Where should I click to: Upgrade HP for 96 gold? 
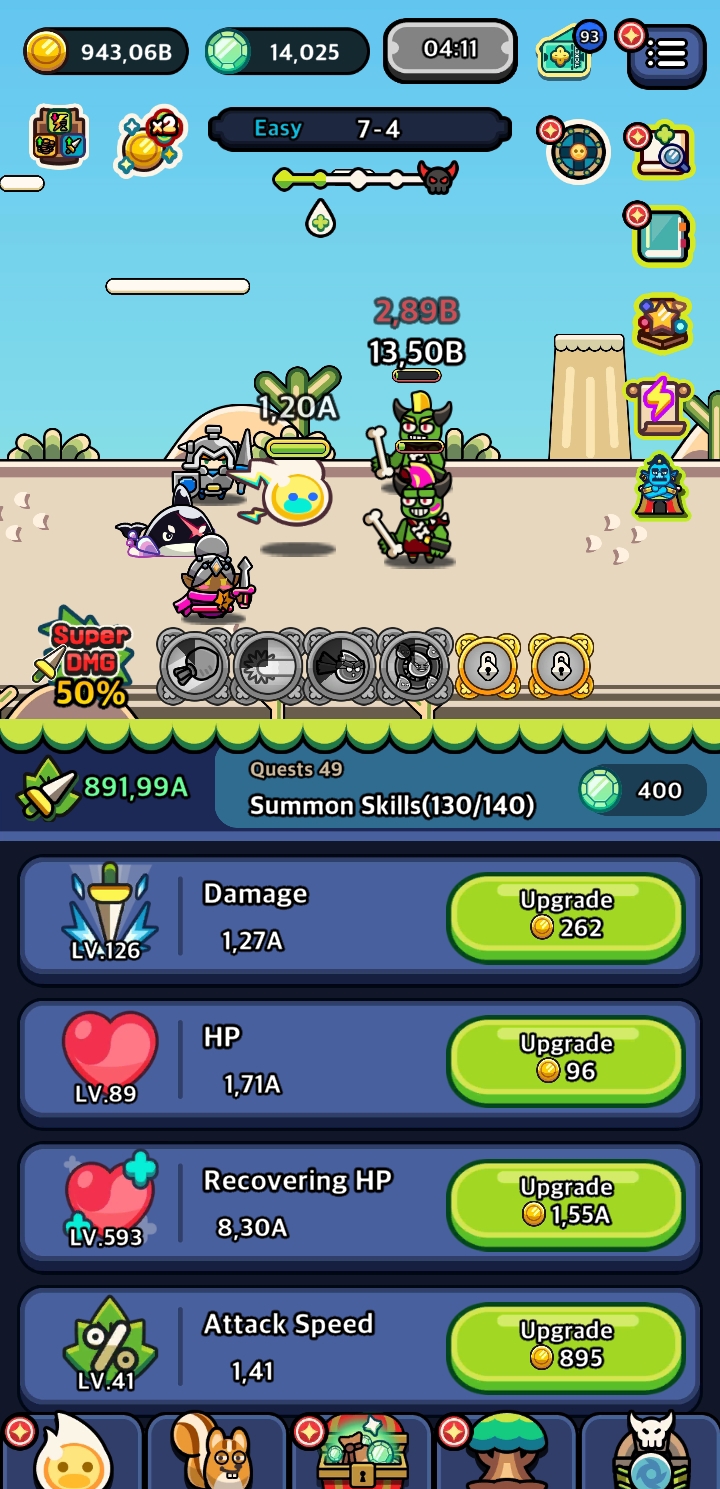[x=566, y=1059]
